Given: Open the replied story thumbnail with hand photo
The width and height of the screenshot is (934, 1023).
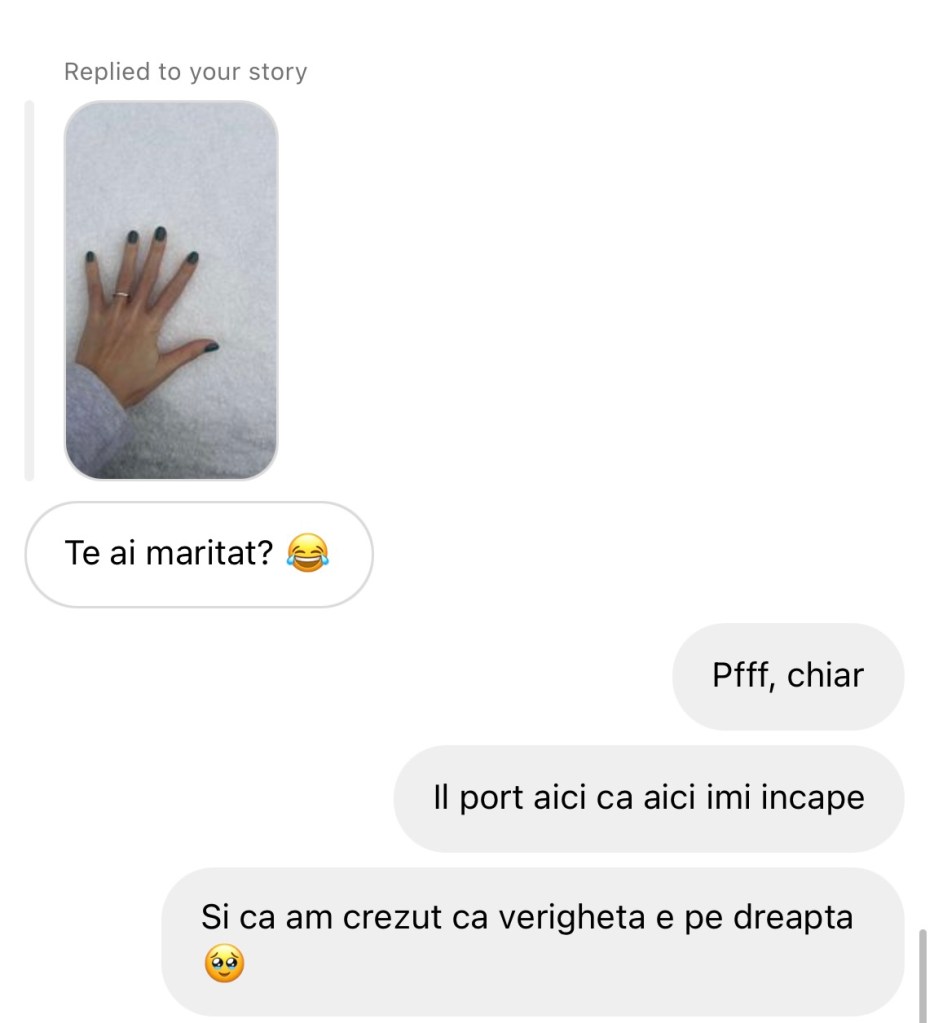Looking at the screenshot, I should click(x=171, y=290).
